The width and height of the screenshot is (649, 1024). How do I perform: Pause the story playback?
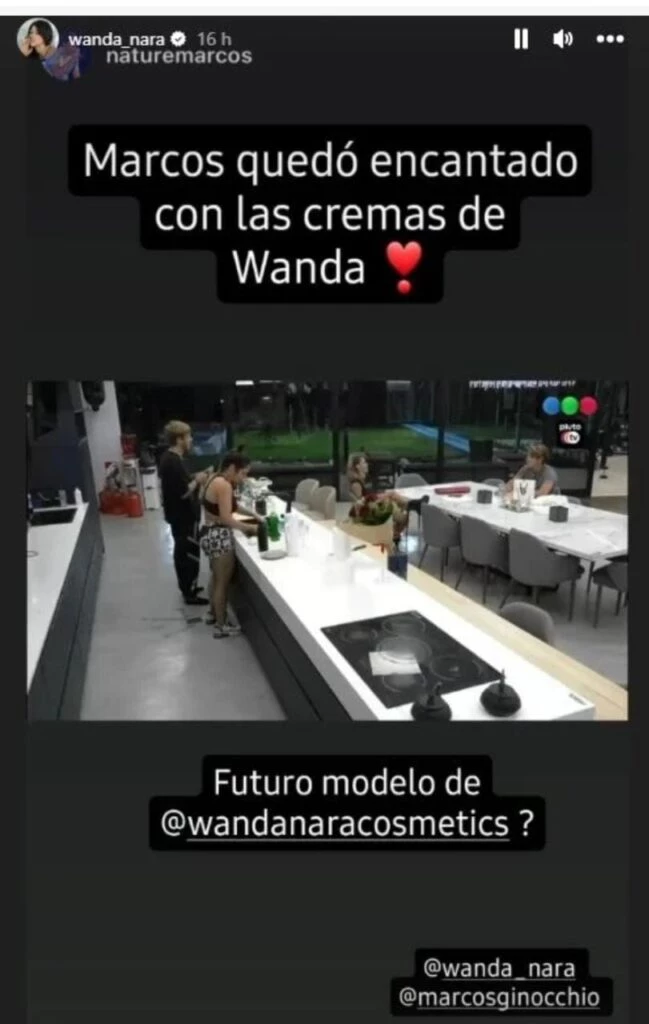521,39
